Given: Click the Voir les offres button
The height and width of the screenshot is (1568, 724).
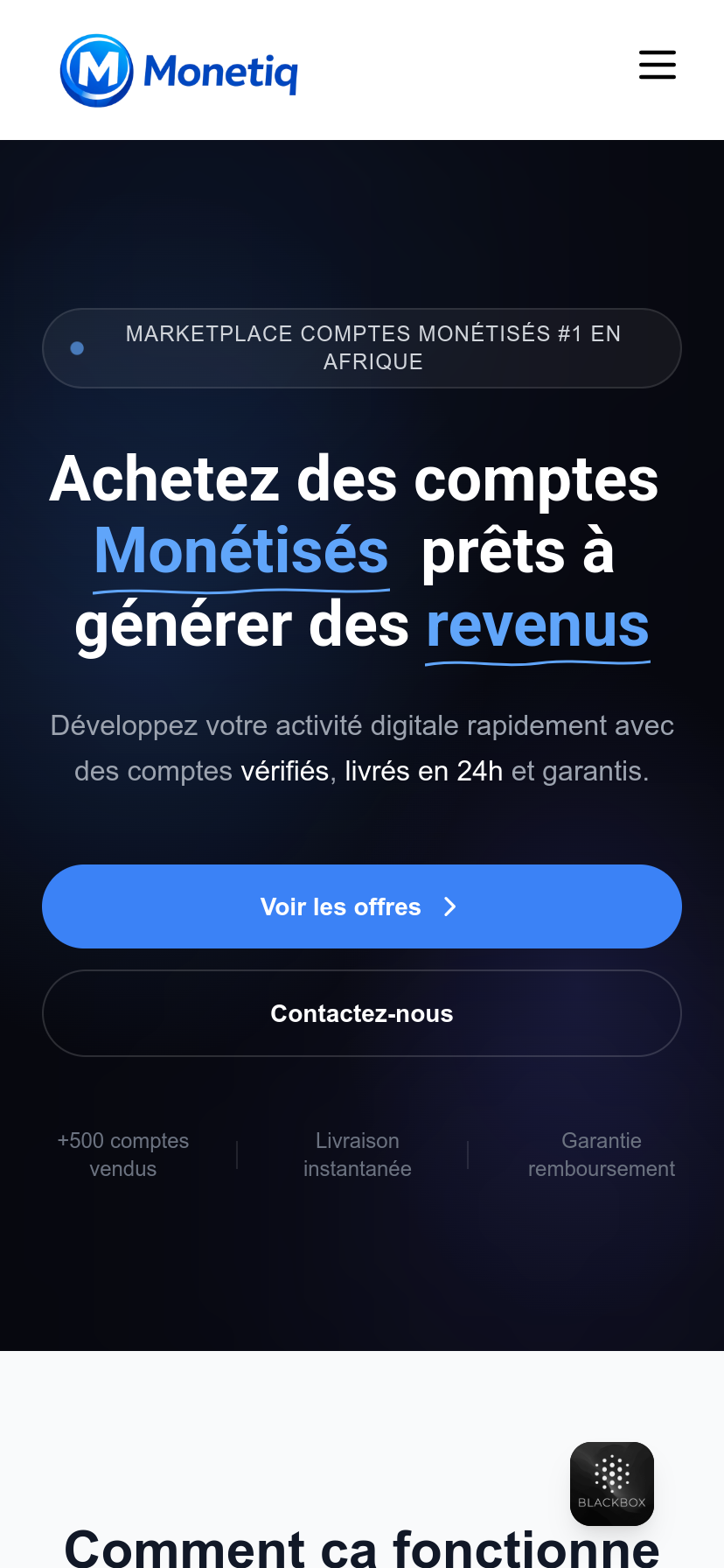Looking at the screenshot, I should [362, 906].
